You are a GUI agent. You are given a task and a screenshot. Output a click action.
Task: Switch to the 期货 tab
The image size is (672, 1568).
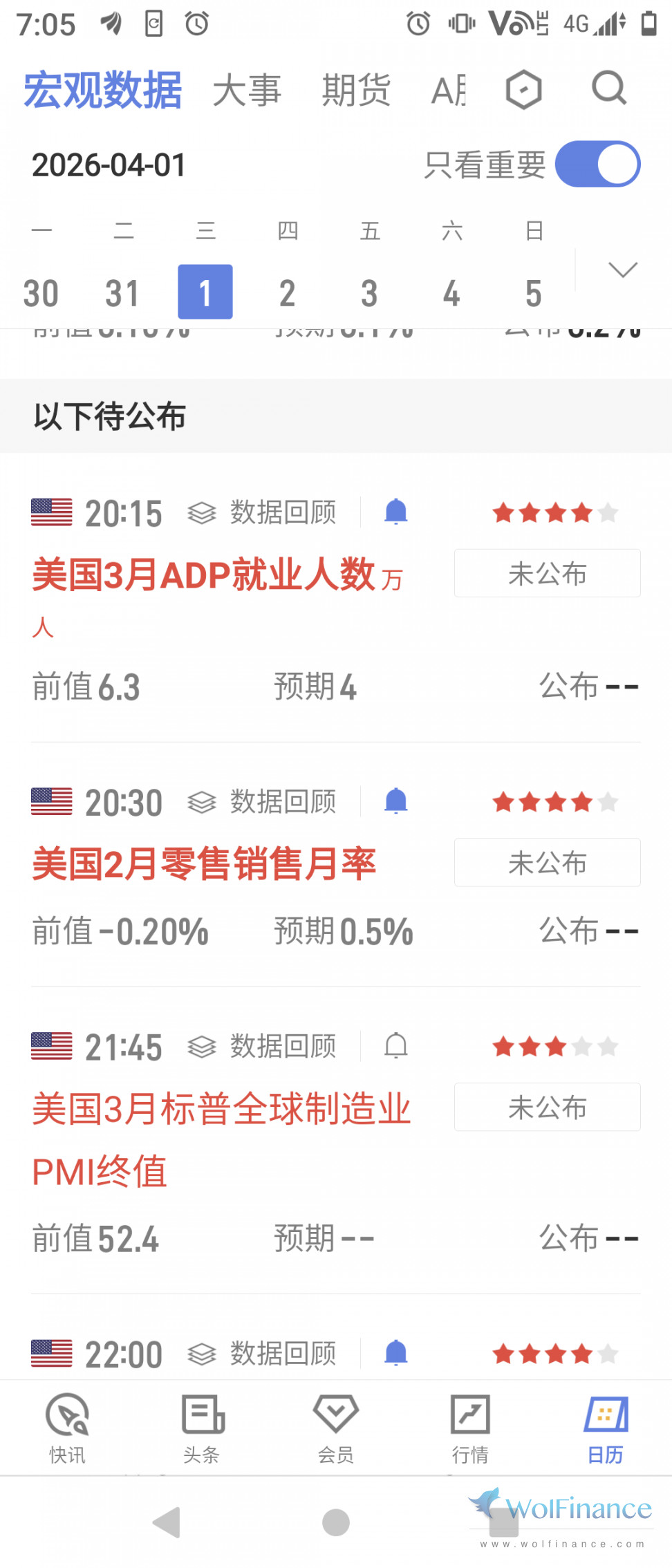[356, 91]
